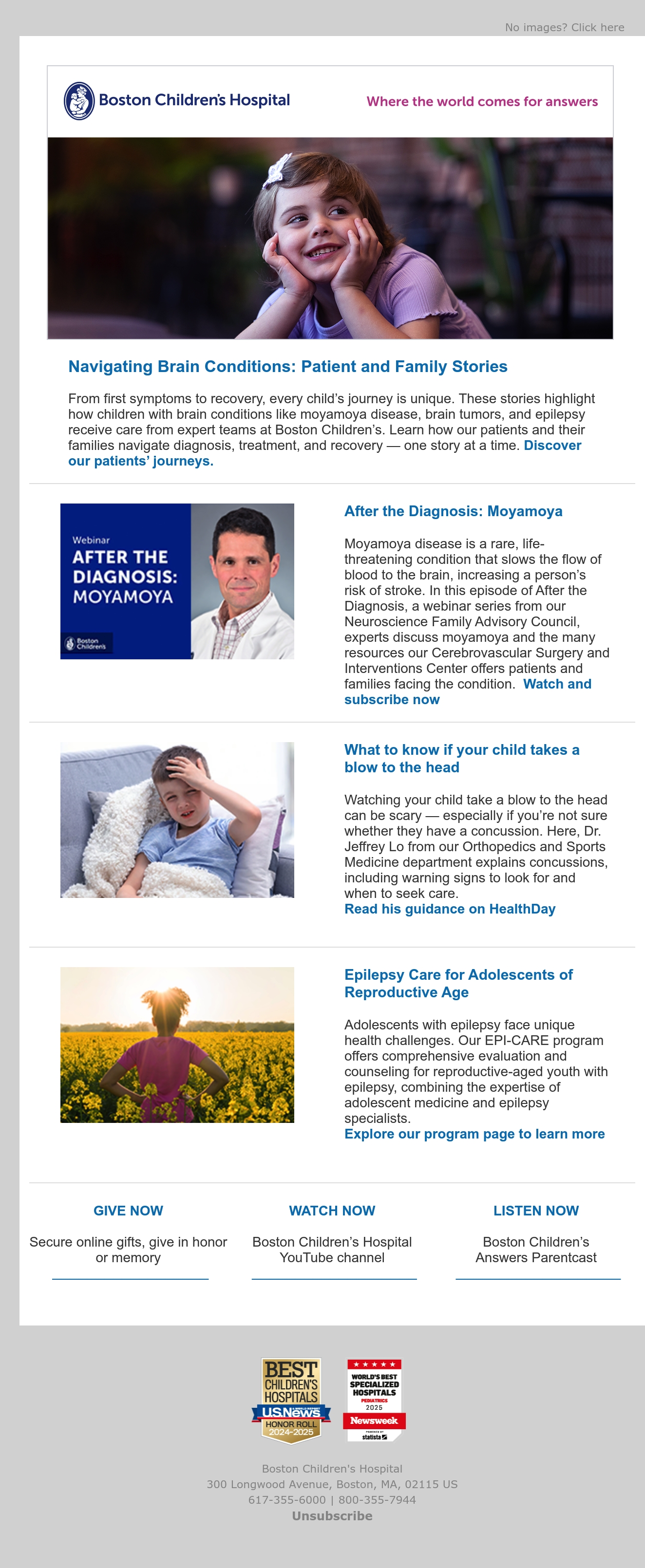Screen dimensions: 645x1568
Task: Open photo of boy holding his head
Action: (x=177, y=820)
